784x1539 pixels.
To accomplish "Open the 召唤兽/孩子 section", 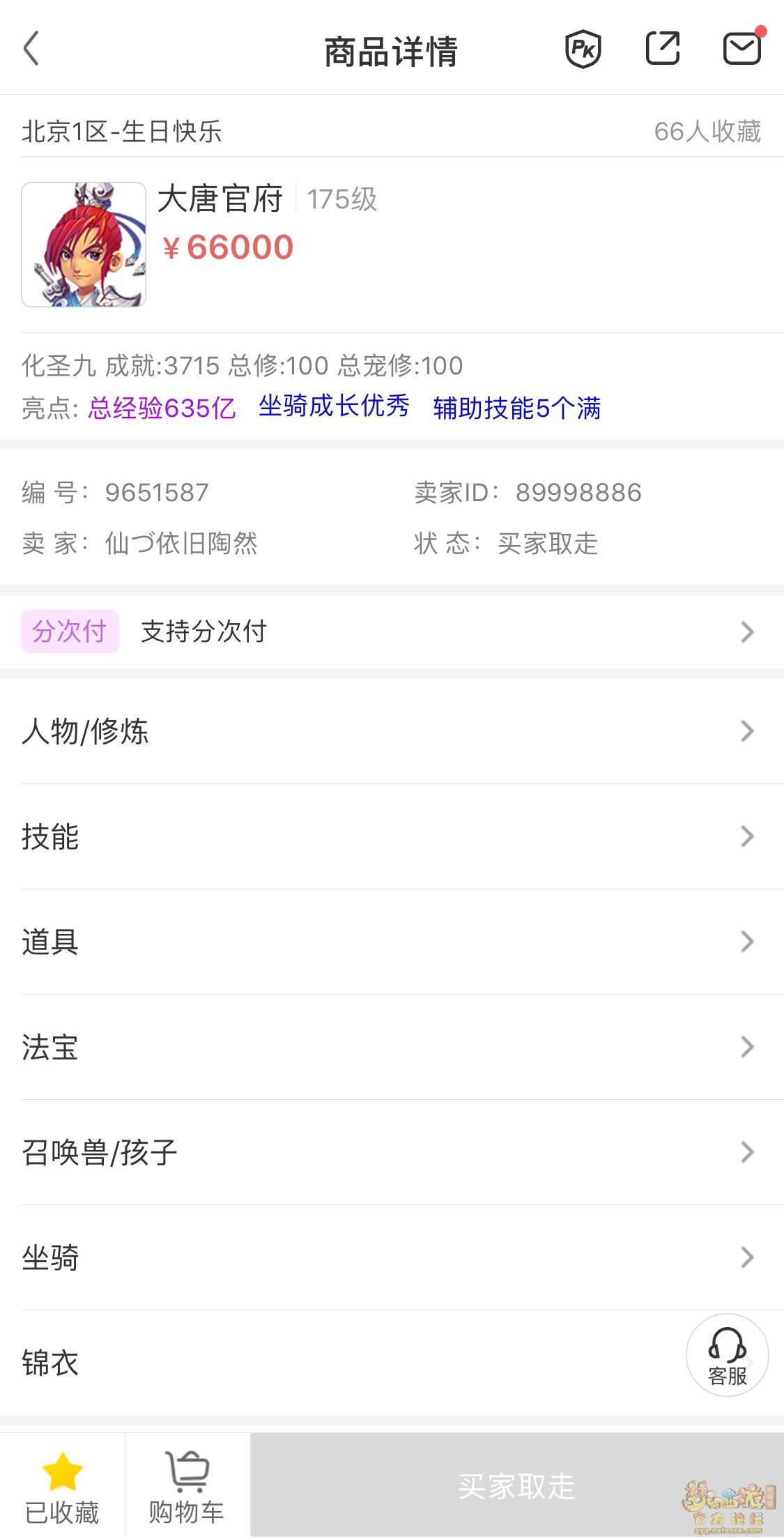I will tap(392, 1152).
